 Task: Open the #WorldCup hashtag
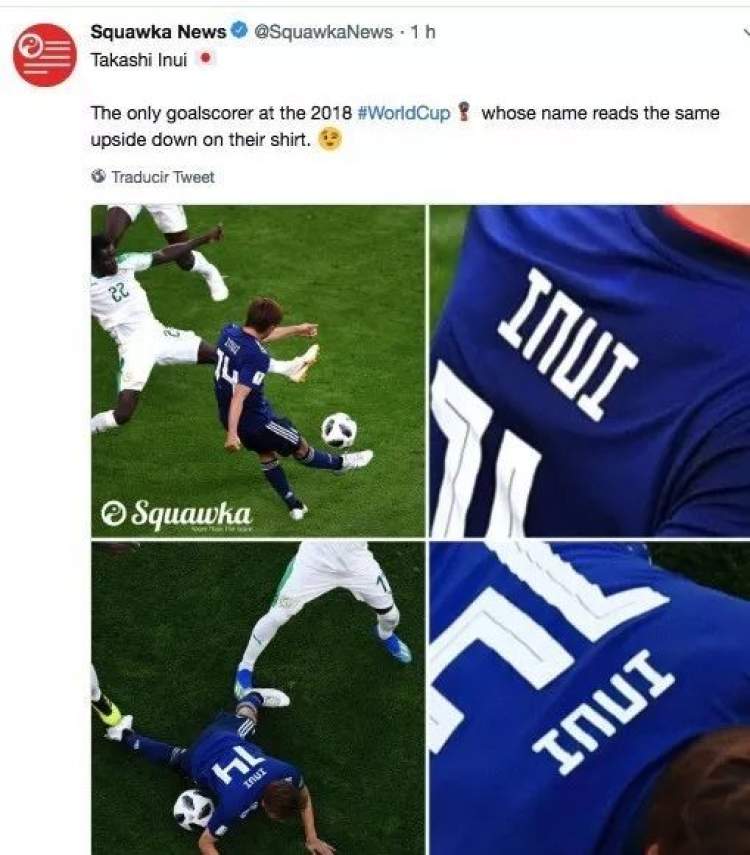(402, 113)
